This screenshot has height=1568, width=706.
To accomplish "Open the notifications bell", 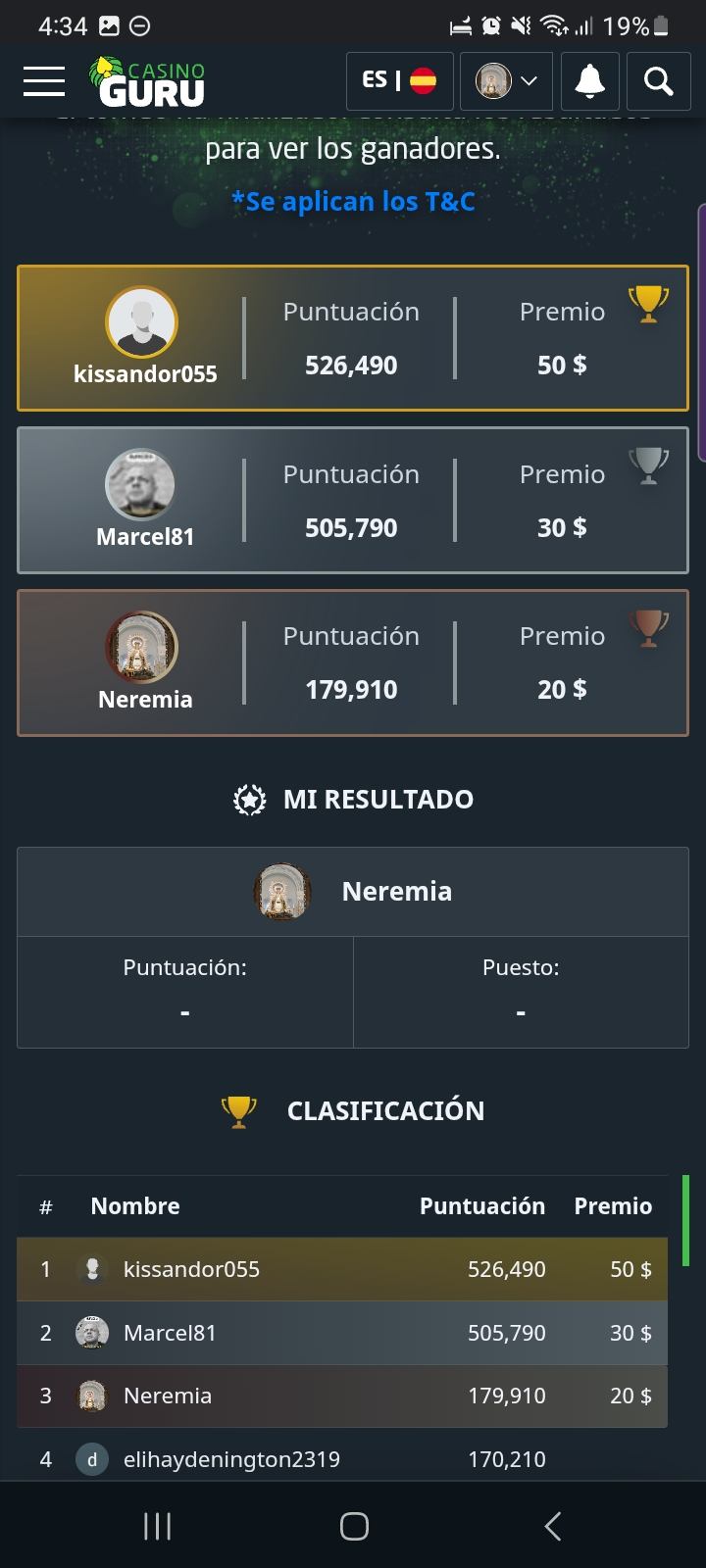I will (589, 81).
